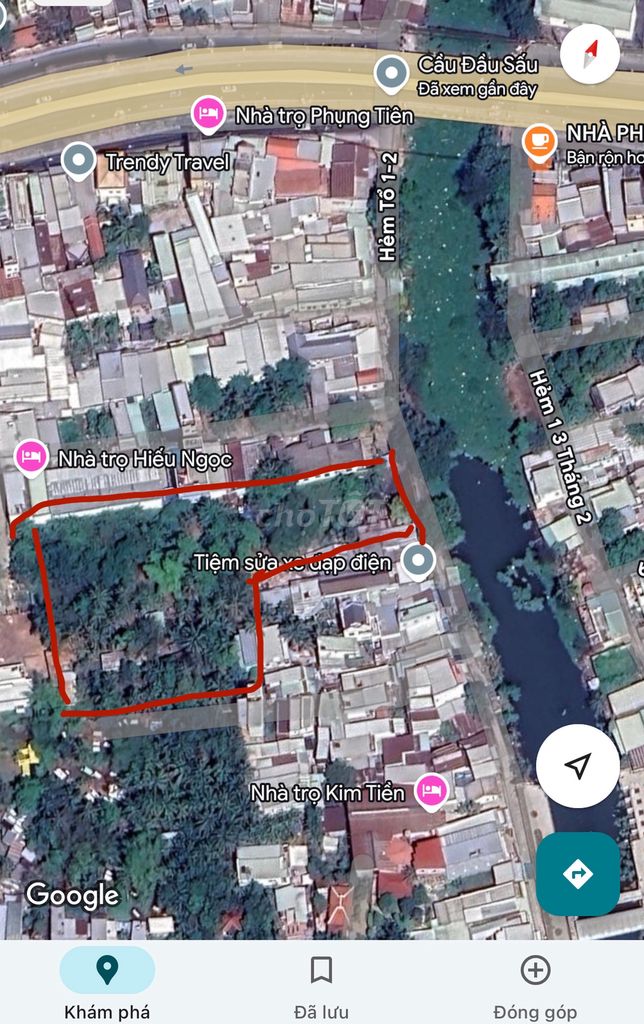
Task: Open the Nhà trọ Phụng Tiên lodging pin
Action: point(207,114)
